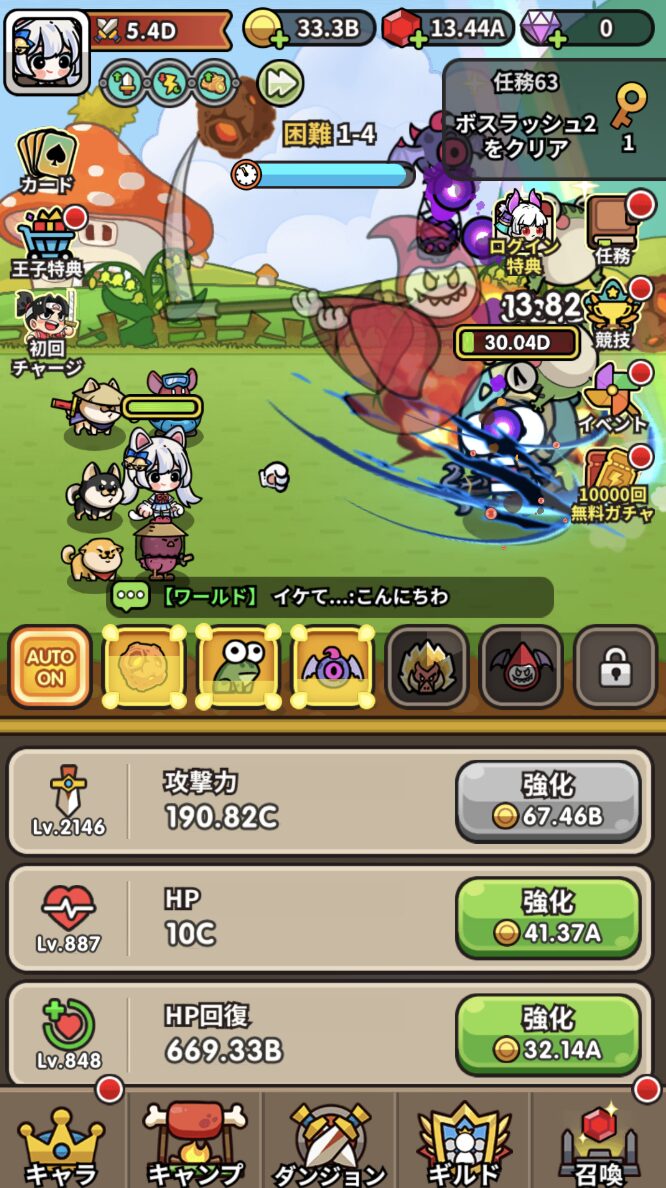Upgrade HP for 41.37A gold
The width and height of the screenshot is (666, 1188).
pyautogui.click(x=548, y=918)
